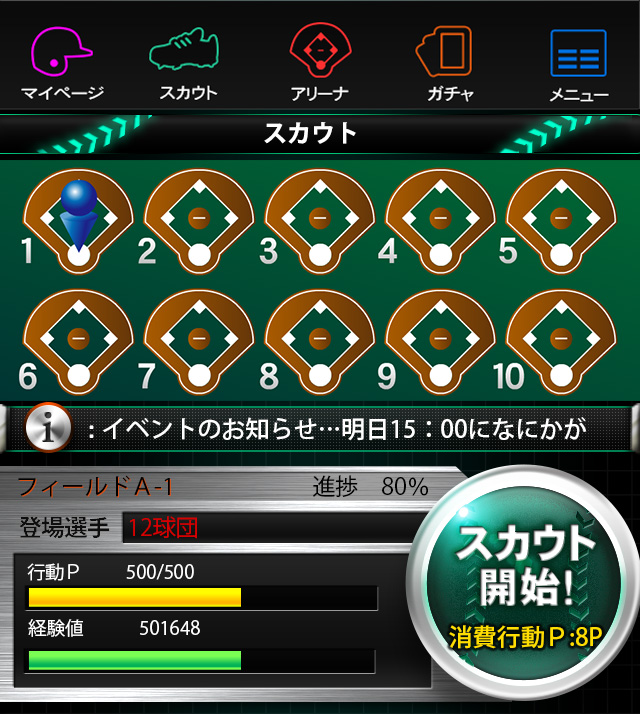Select scout field number 2
This screenshot has width=640, height=714.
click(x=199, y=220)
